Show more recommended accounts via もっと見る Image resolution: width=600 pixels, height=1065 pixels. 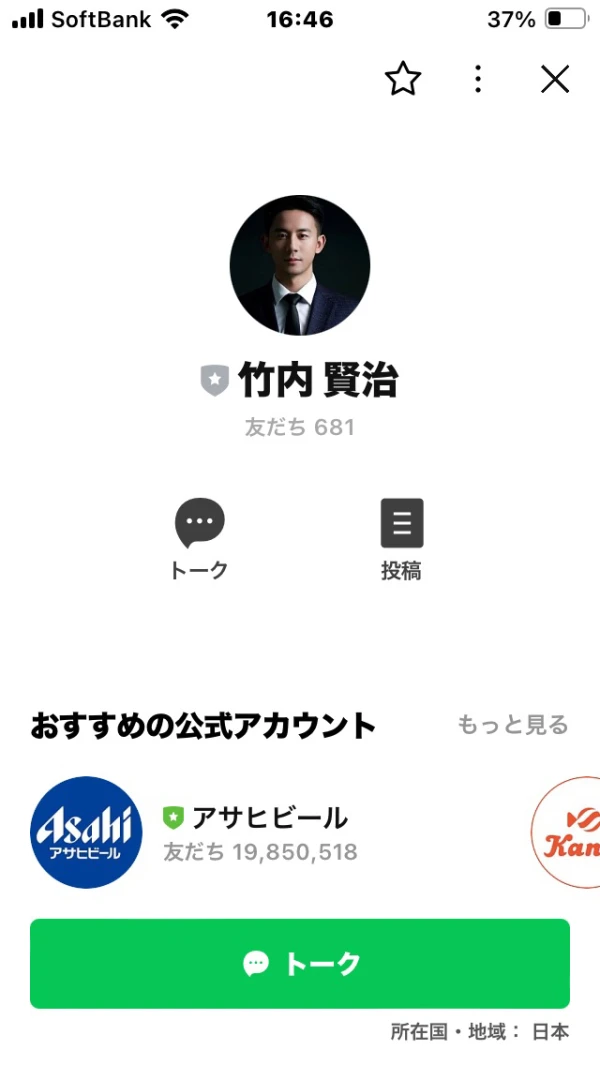tap(513, 725)
